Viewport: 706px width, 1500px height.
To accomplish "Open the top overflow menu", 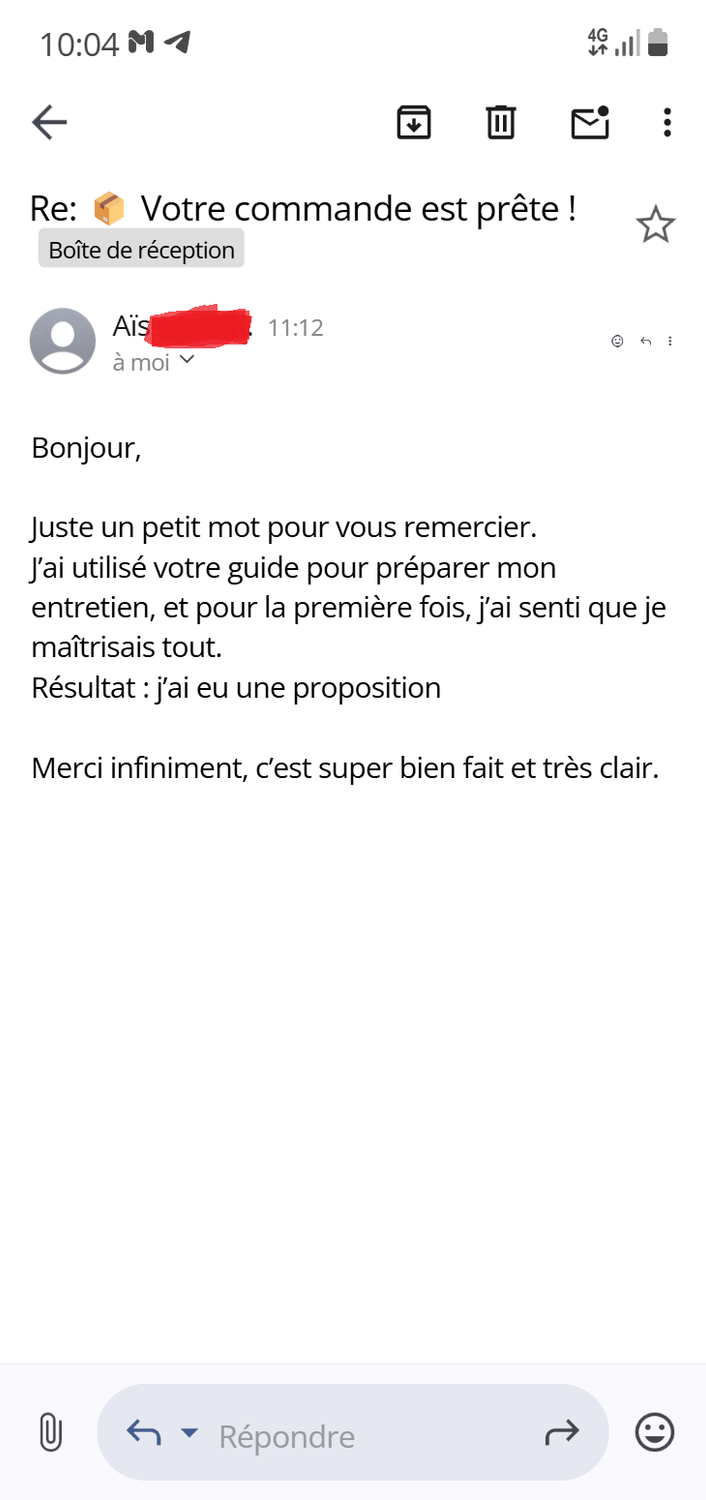I will coord(667,123).
